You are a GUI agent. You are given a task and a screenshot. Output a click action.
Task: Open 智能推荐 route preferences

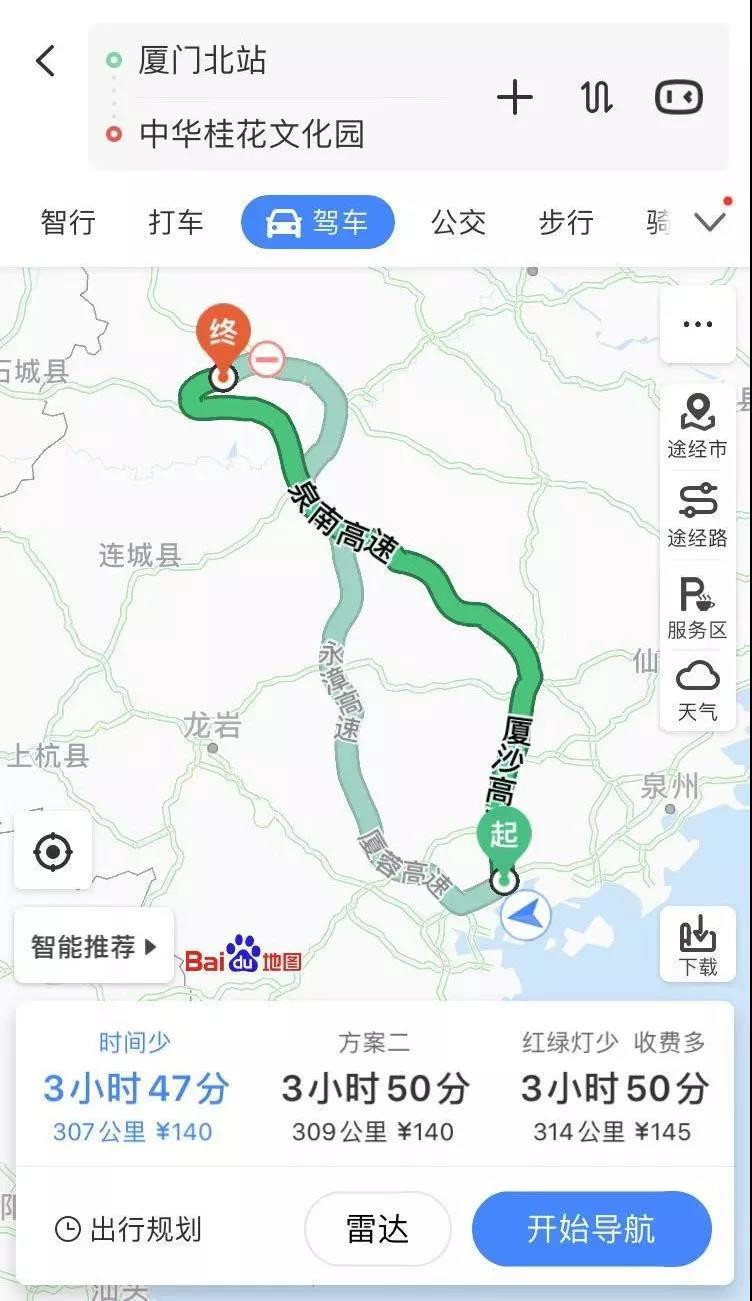pyautogui.click(x=94, y=946)
